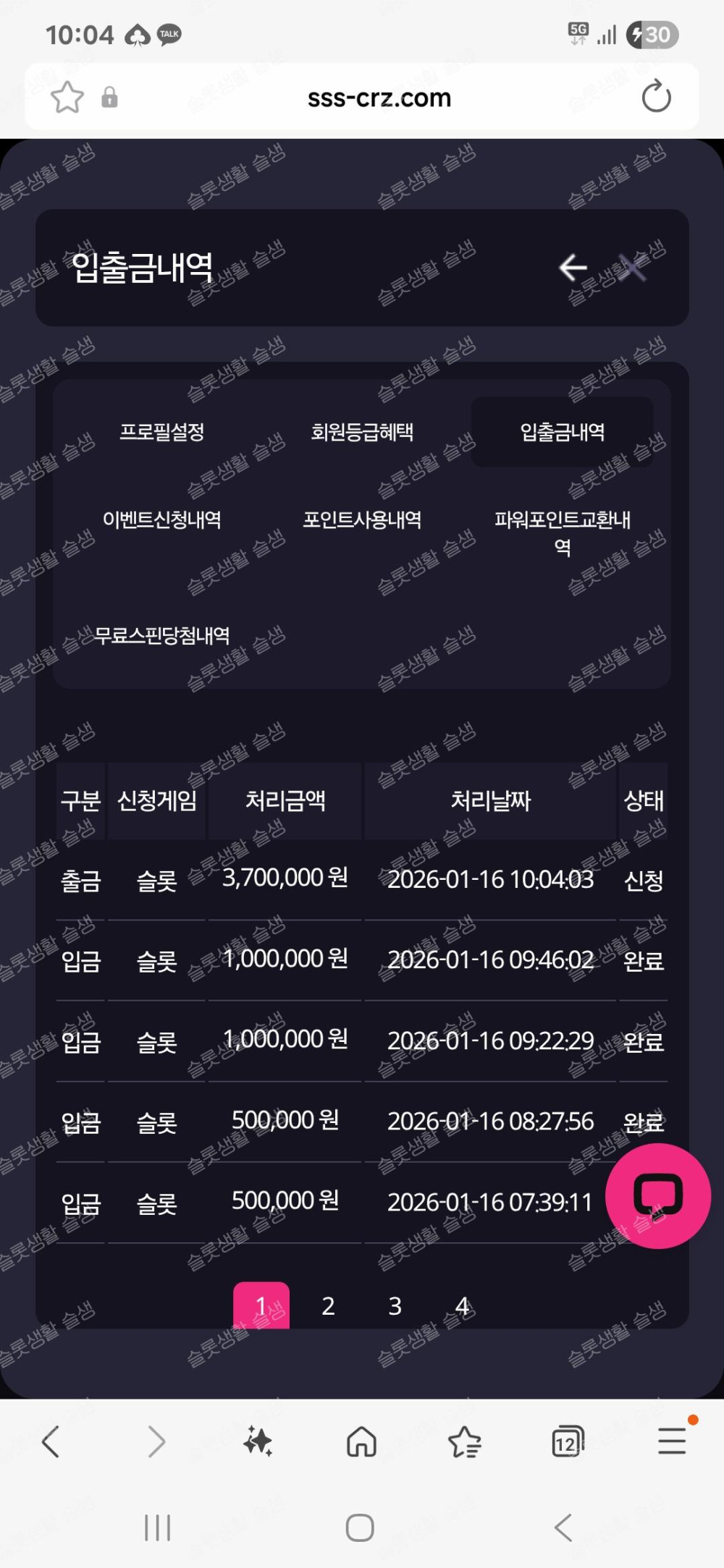Image resolution: width=724 pixels, height=1568 pixels.
Task: Open the browser tabs switcher
Action: [x=567, y=1441]
